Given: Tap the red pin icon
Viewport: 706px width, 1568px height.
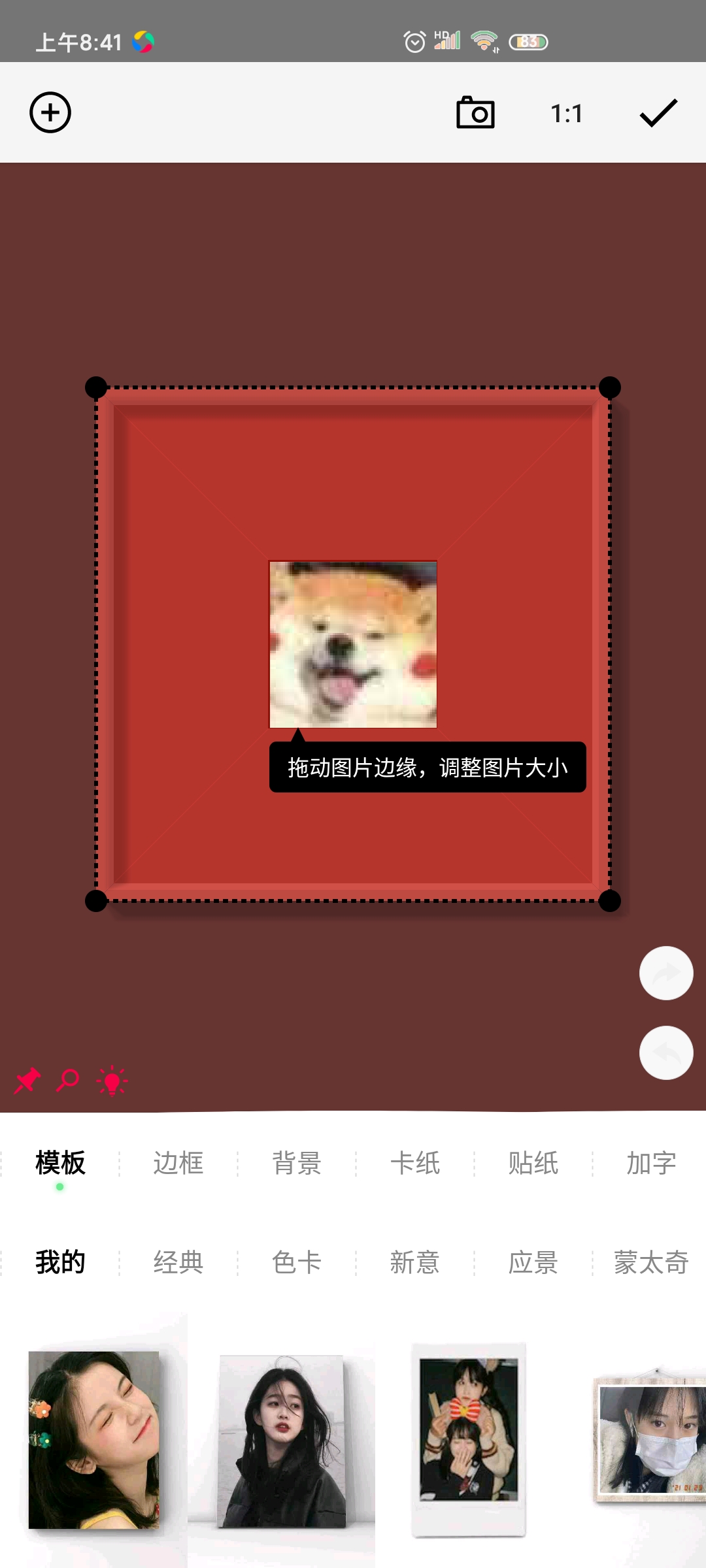Looking at the screenshot, I should click(27, 1081).
